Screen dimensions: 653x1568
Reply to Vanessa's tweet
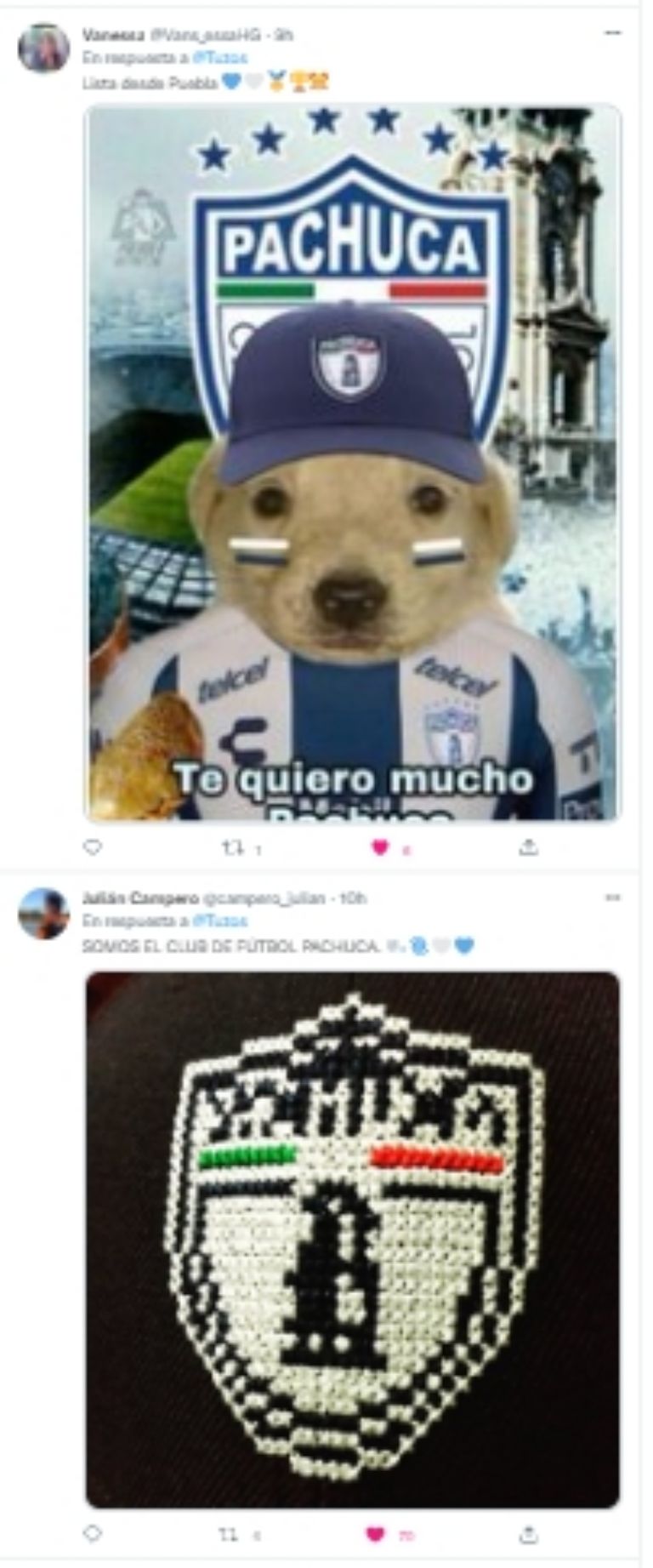(x=93, y=847)
